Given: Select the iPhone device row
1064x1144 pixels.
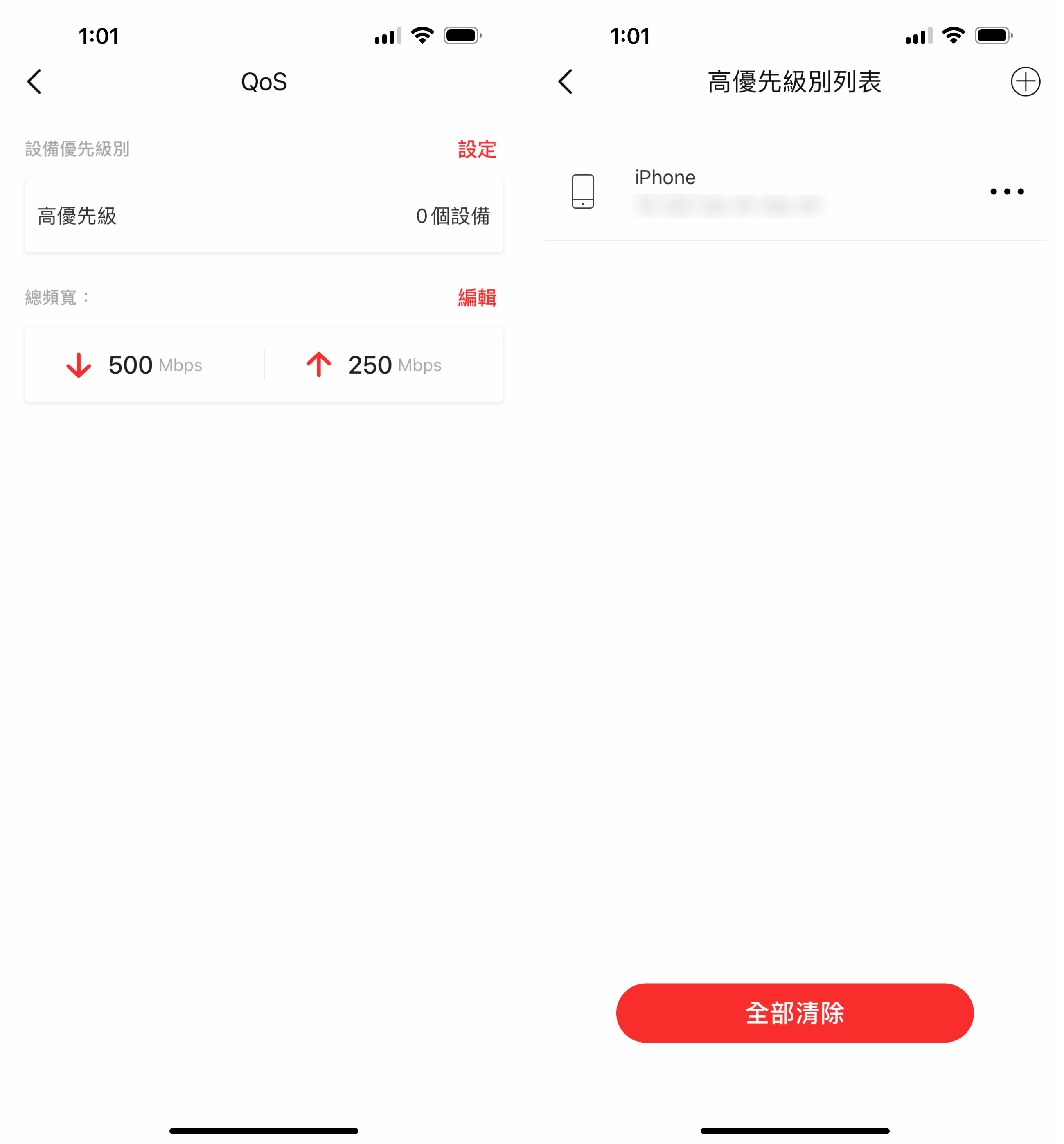Looking at the screenshot, I should [748, 191].
